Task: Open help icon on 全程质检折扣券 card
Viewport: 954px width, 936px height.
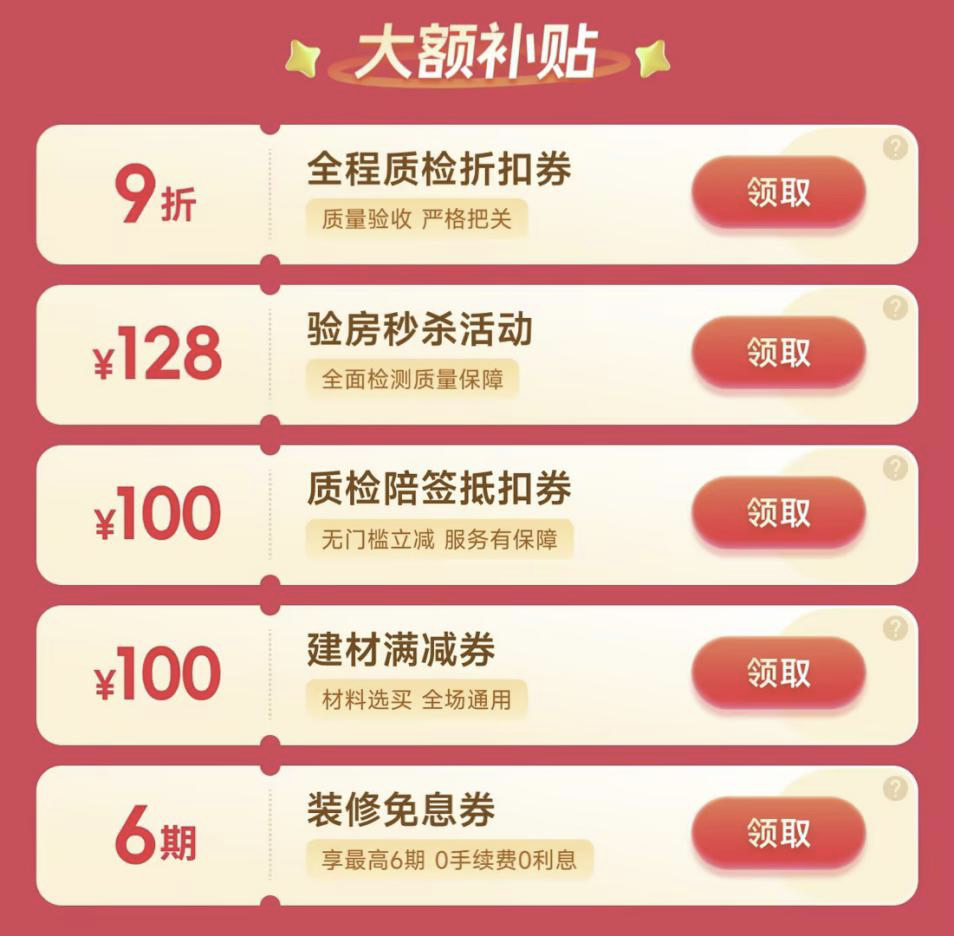Action: [x=895, y=148]
